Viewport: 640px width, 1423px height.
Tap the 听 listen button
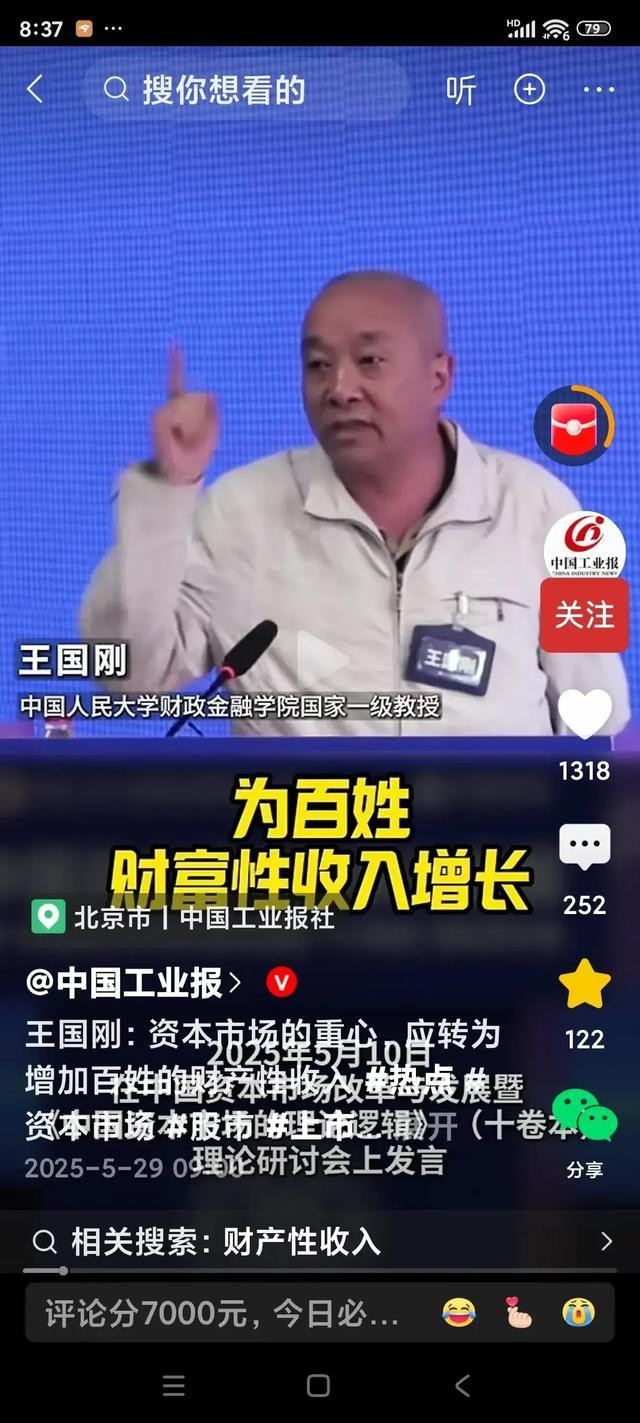461,90
